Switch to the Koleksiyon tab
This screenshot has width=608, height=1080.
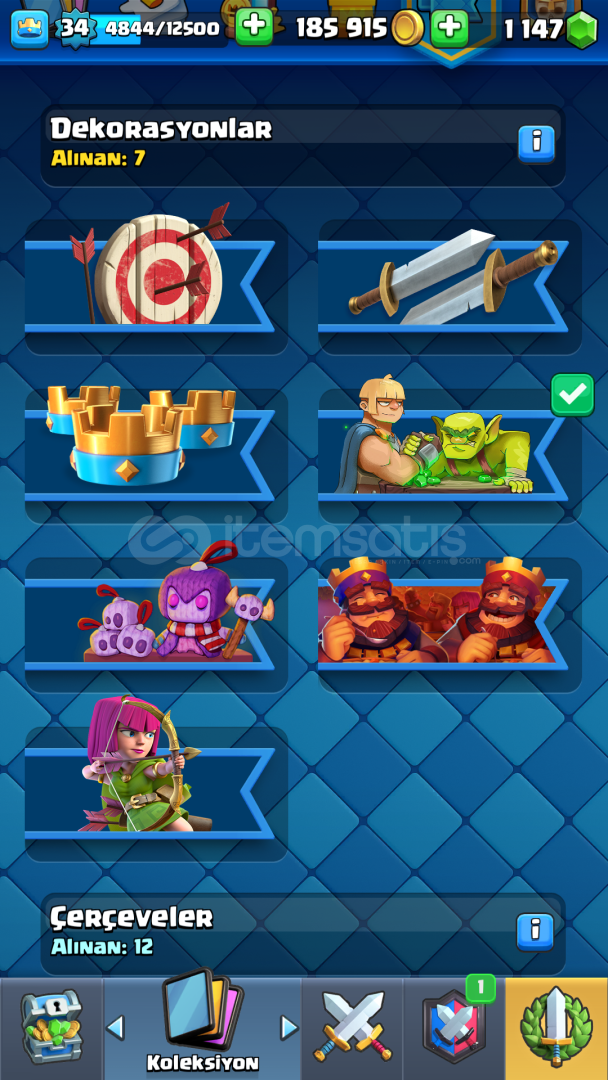coord(202,1028)
